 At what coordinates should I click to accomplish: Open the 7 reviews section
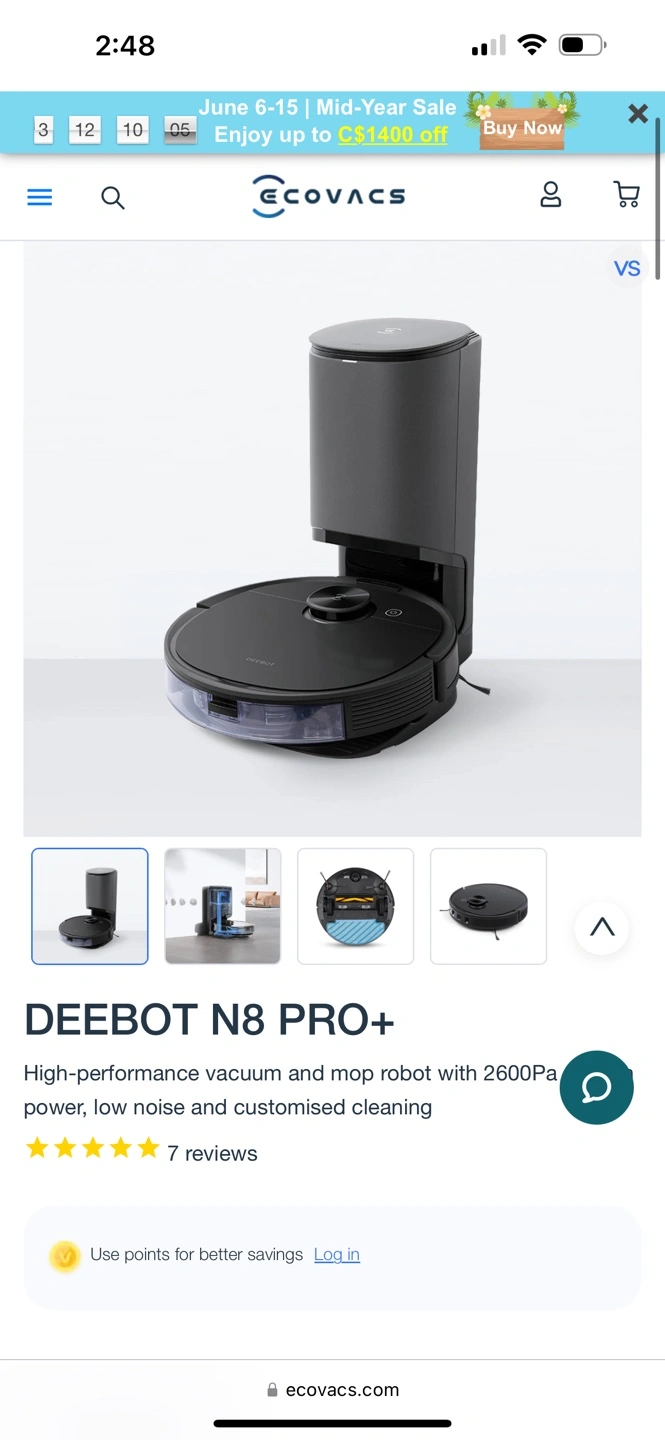coord(212,1153)
